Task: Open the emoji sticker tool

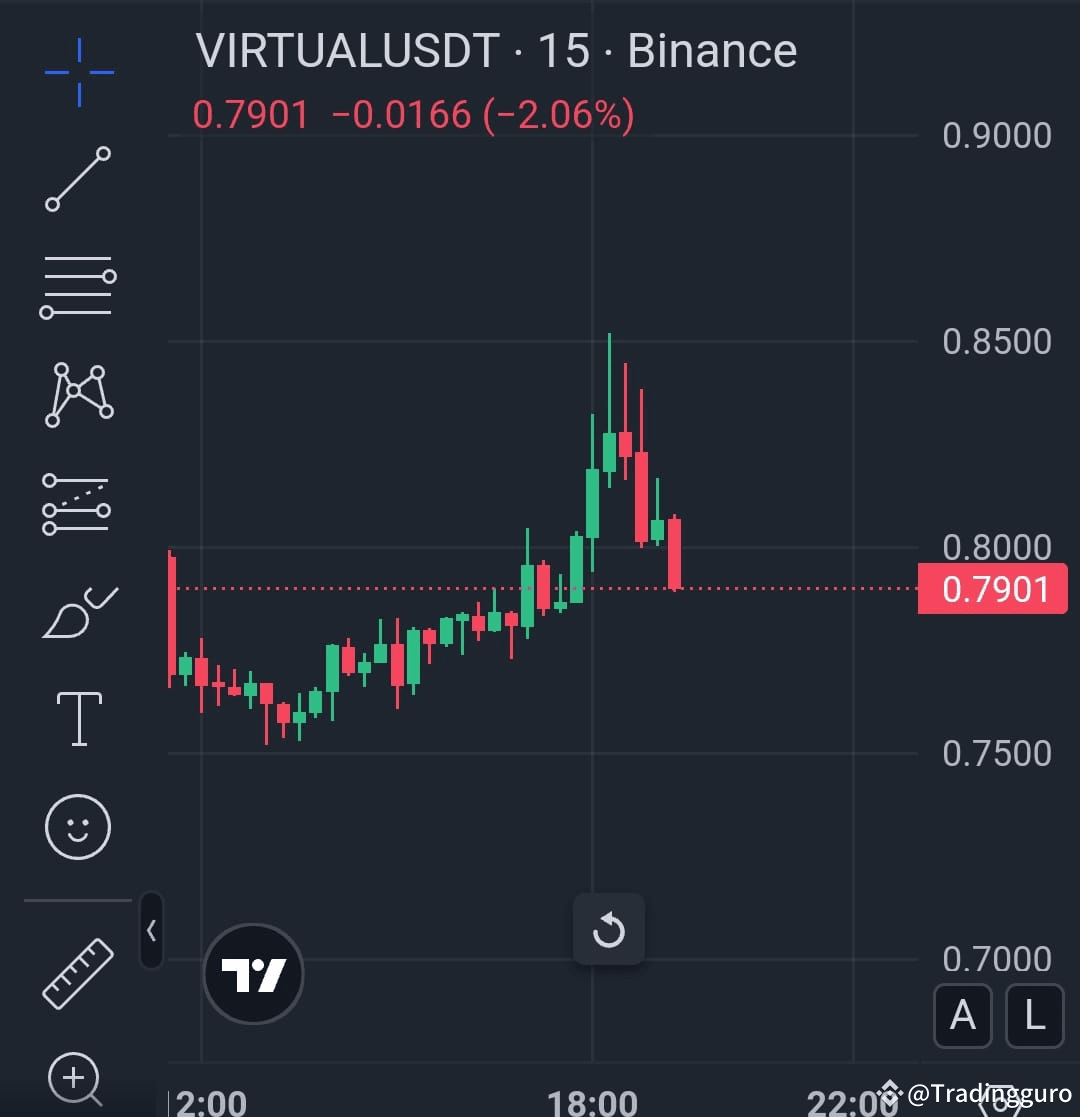Action: pos(77,827)
